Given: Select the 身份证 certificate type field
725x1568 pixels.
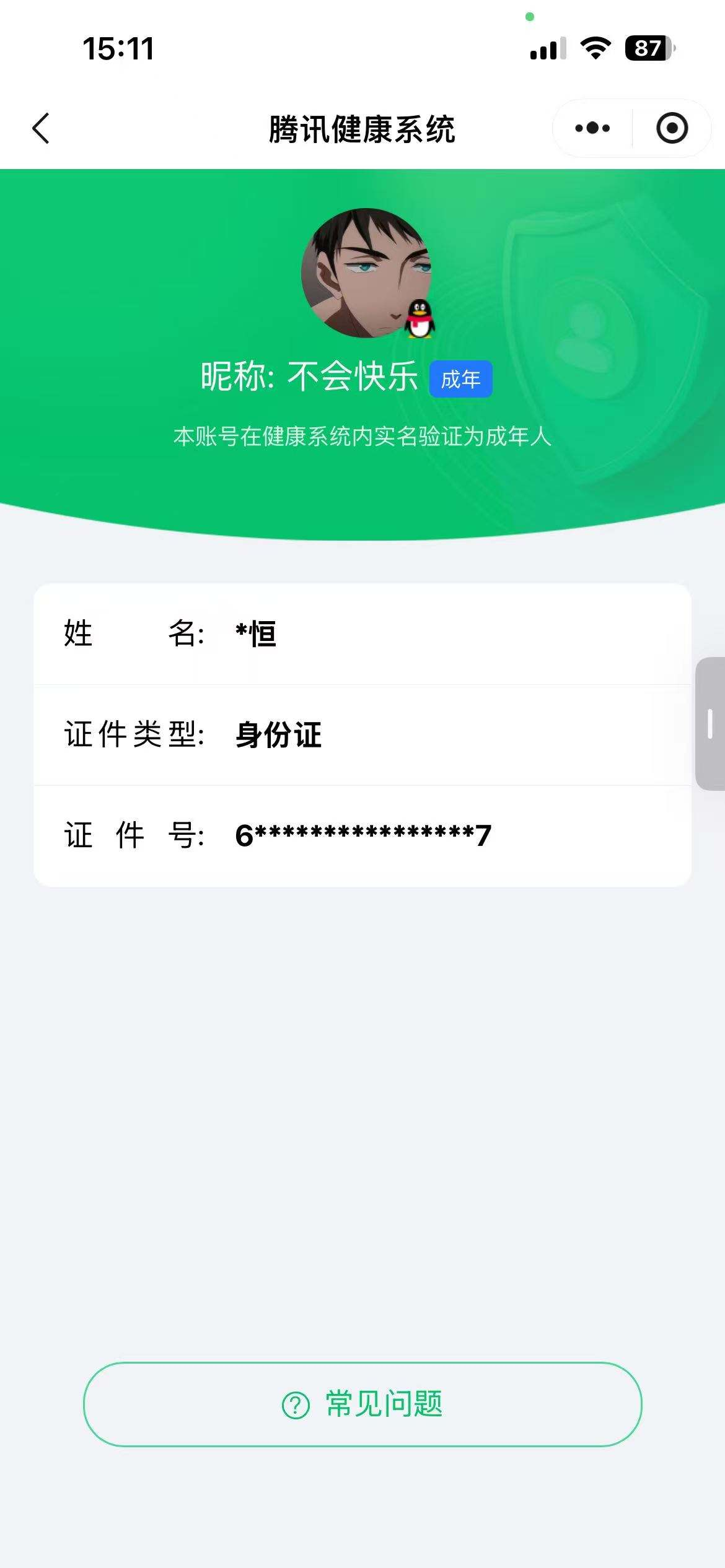Looking at the screenshot, I should coord(277,734).
